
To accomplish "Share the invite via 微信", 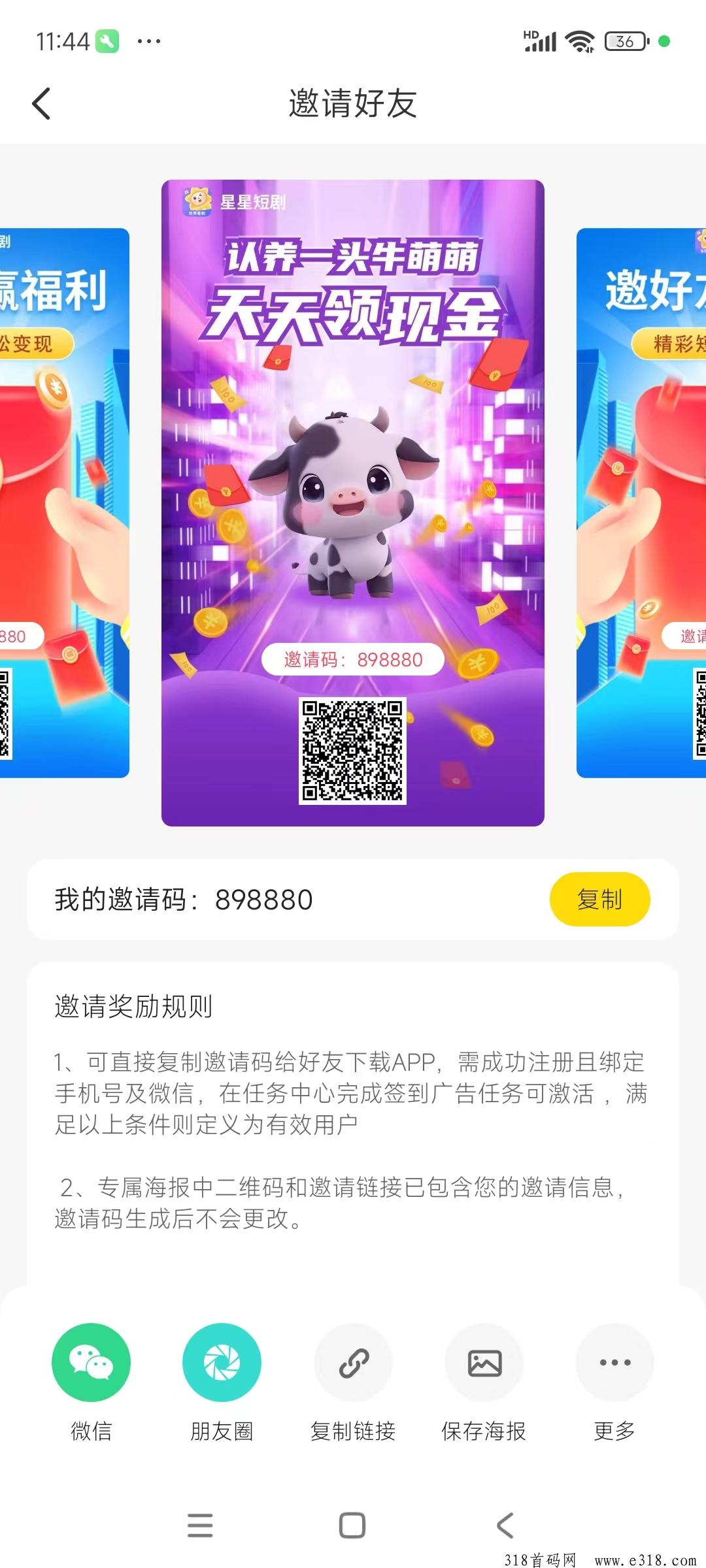I will pyautogui.click(x=91, y=1362).
